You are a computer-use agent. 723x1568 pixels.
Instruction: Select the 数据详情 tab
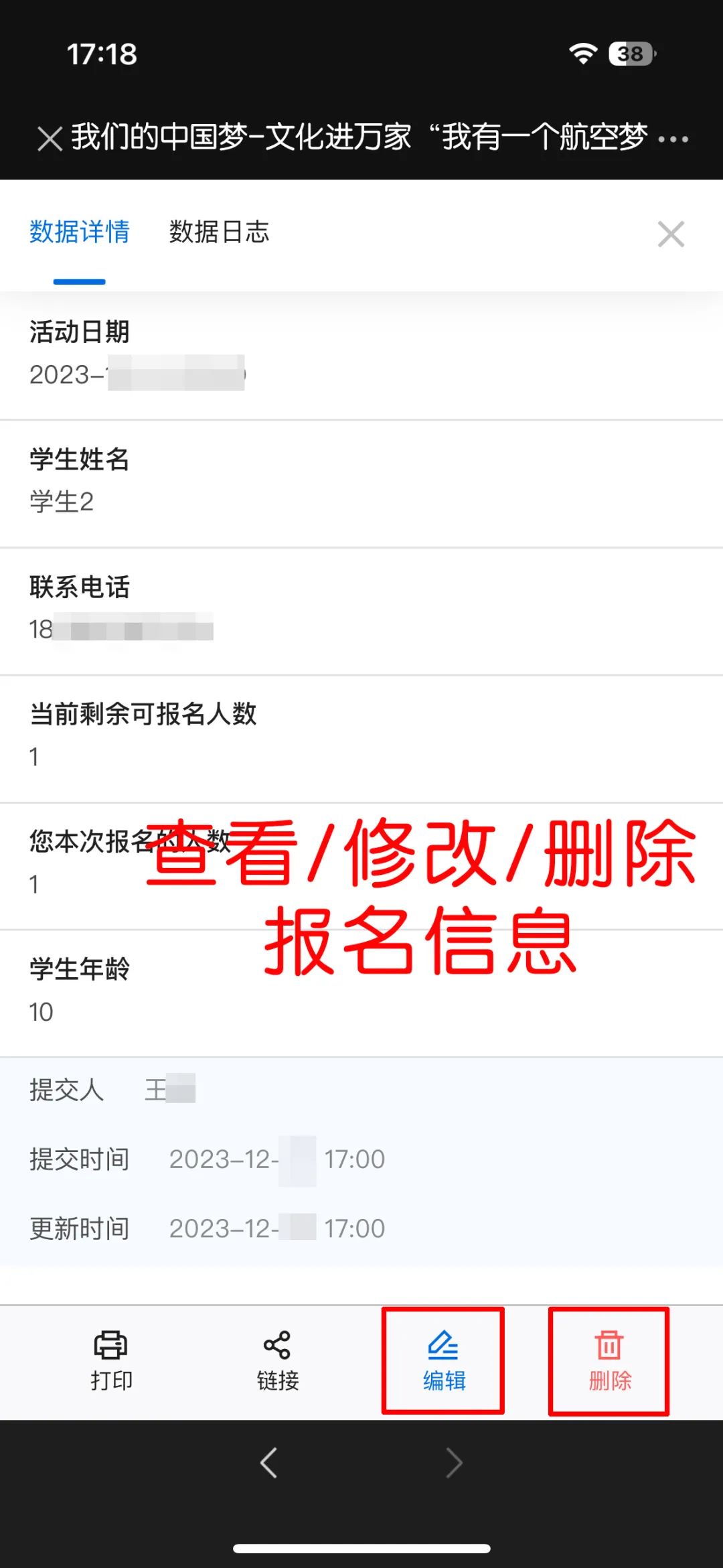click(x=79, y=232)
